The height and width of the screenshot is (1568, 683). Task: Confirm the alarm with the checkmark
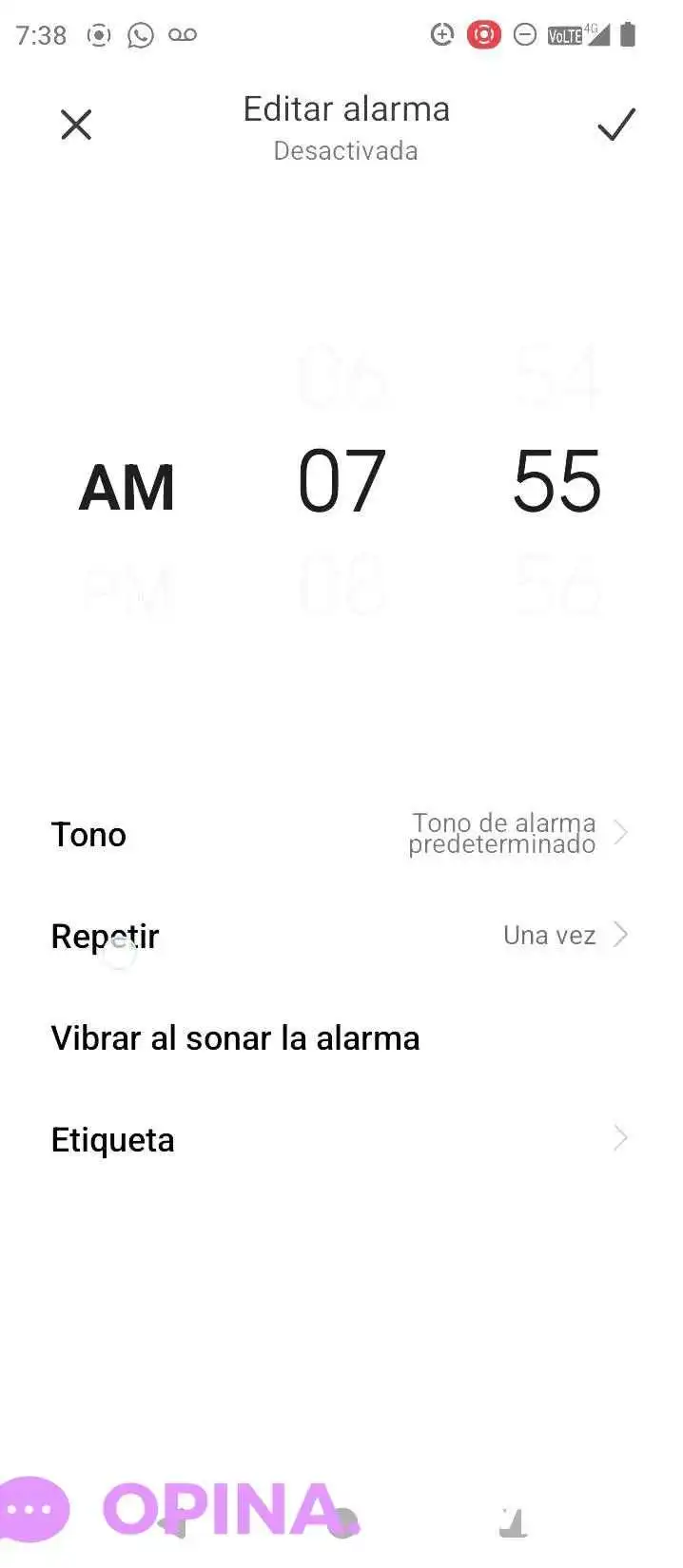coord(615,125)
